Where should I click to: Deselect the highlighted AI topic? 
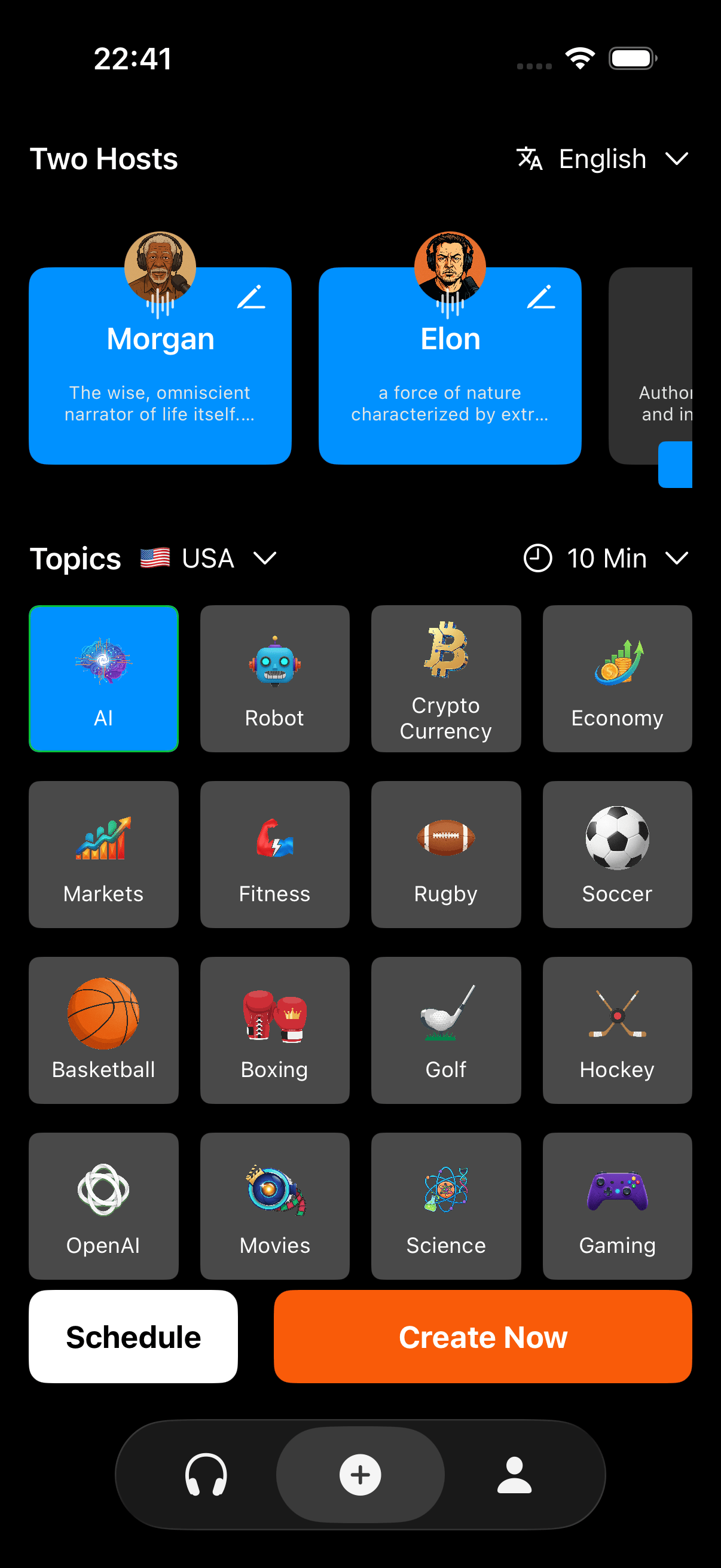point(103,678)
